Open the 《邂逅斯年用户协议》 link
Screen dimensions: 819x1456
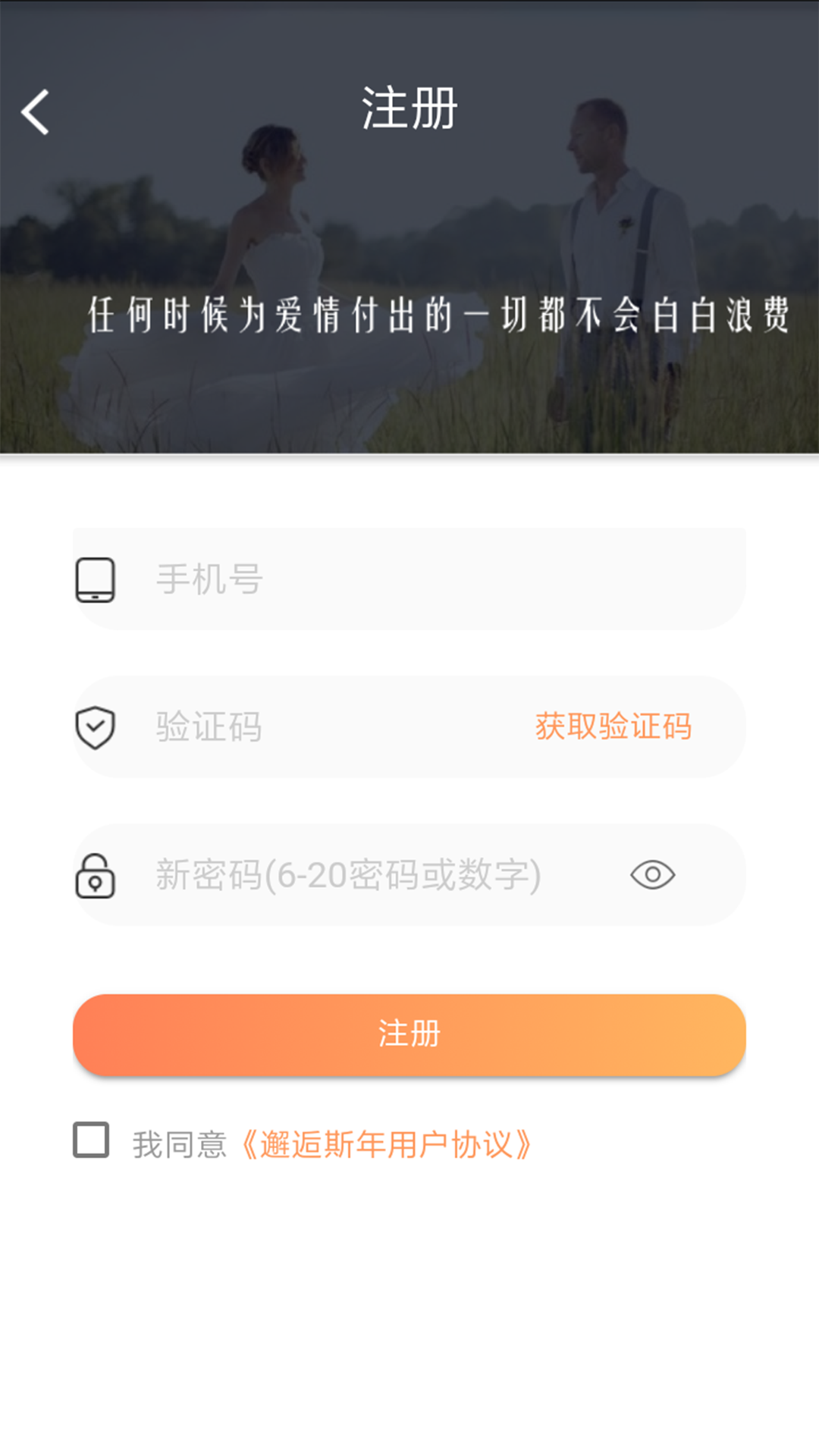point(387,1144)
